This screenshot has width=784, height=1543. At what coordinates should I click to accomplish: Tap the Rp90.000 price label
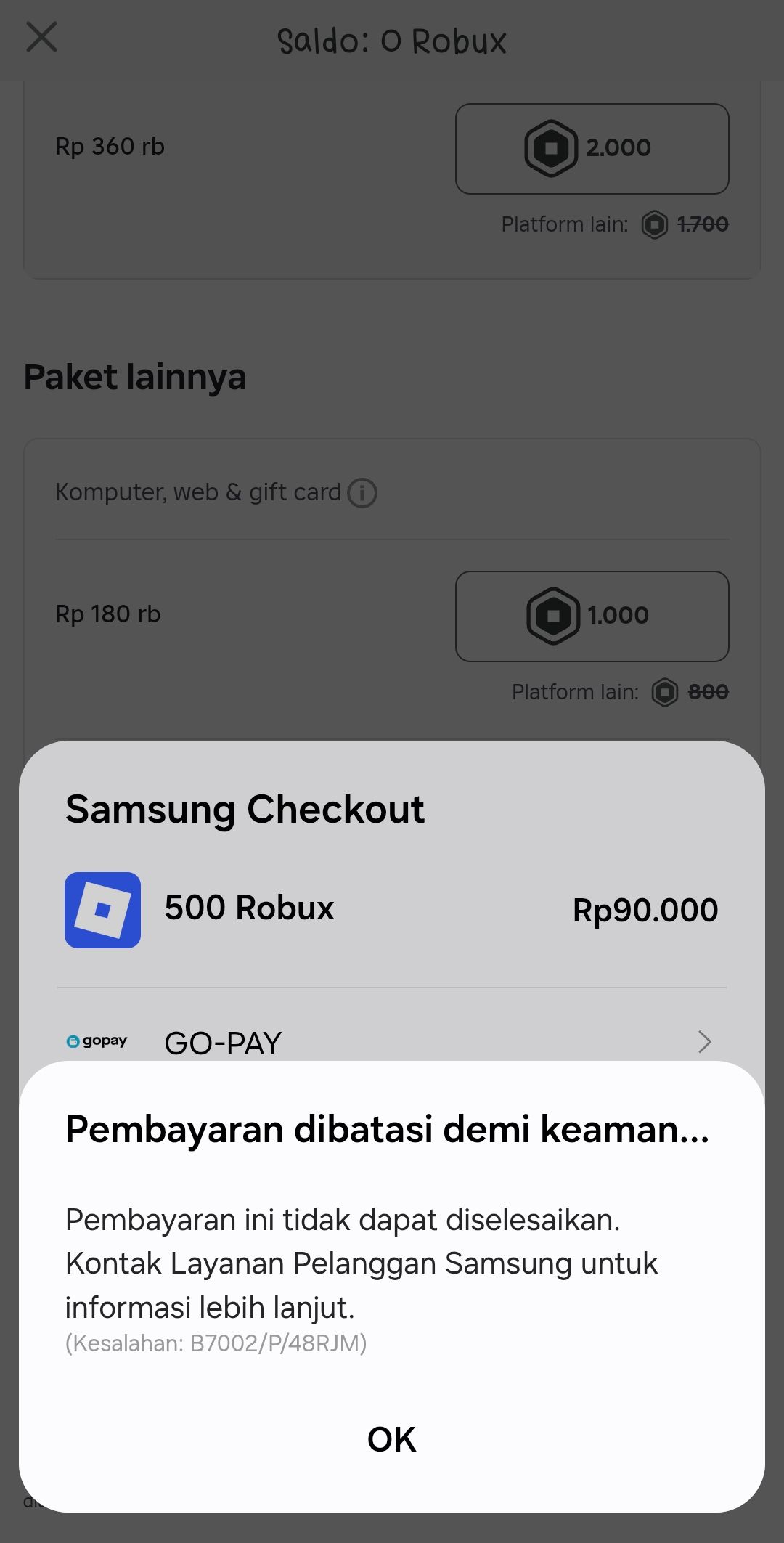pos(645,909)
